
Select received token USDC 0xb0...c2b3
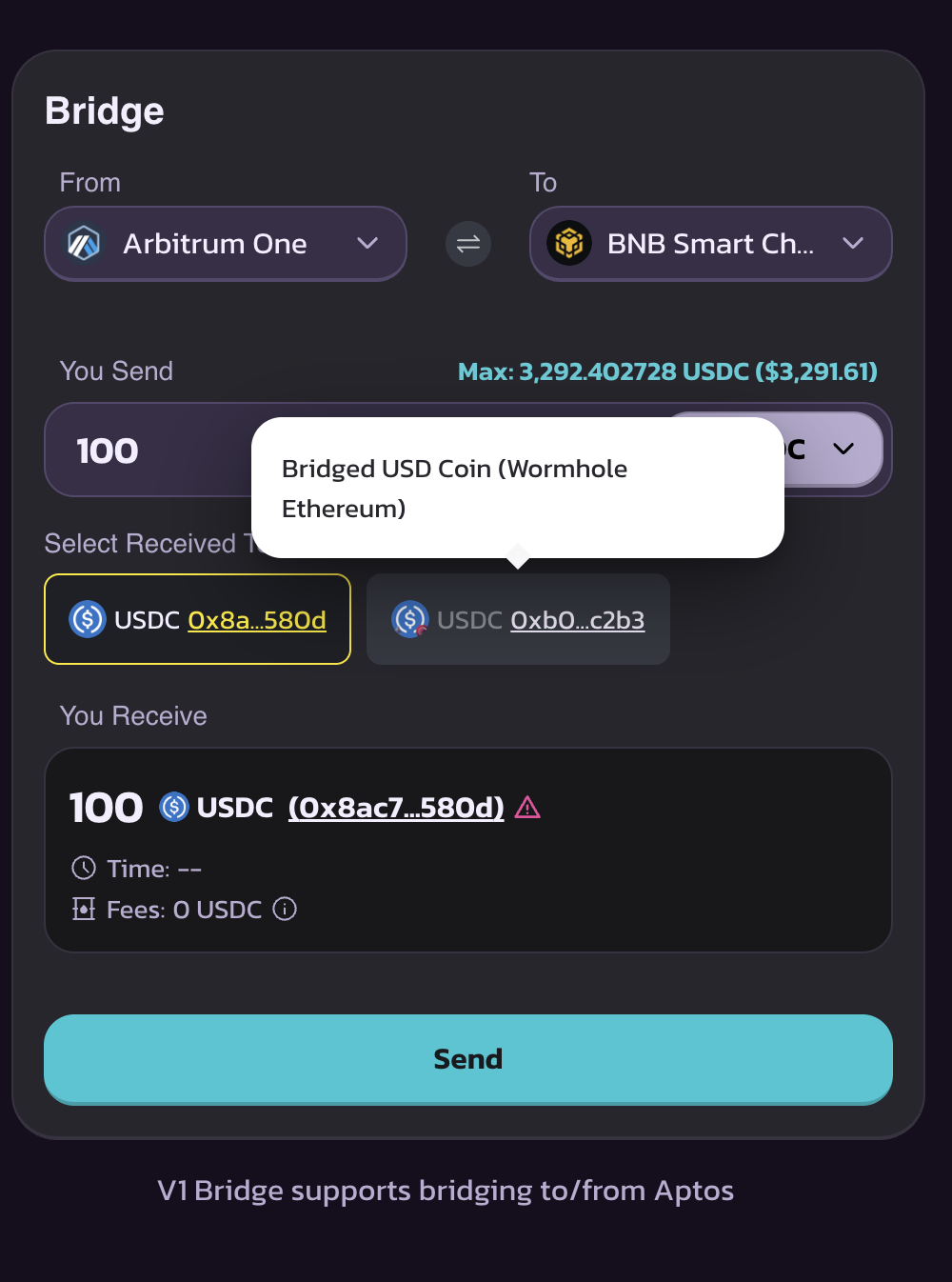coord(518,620)
